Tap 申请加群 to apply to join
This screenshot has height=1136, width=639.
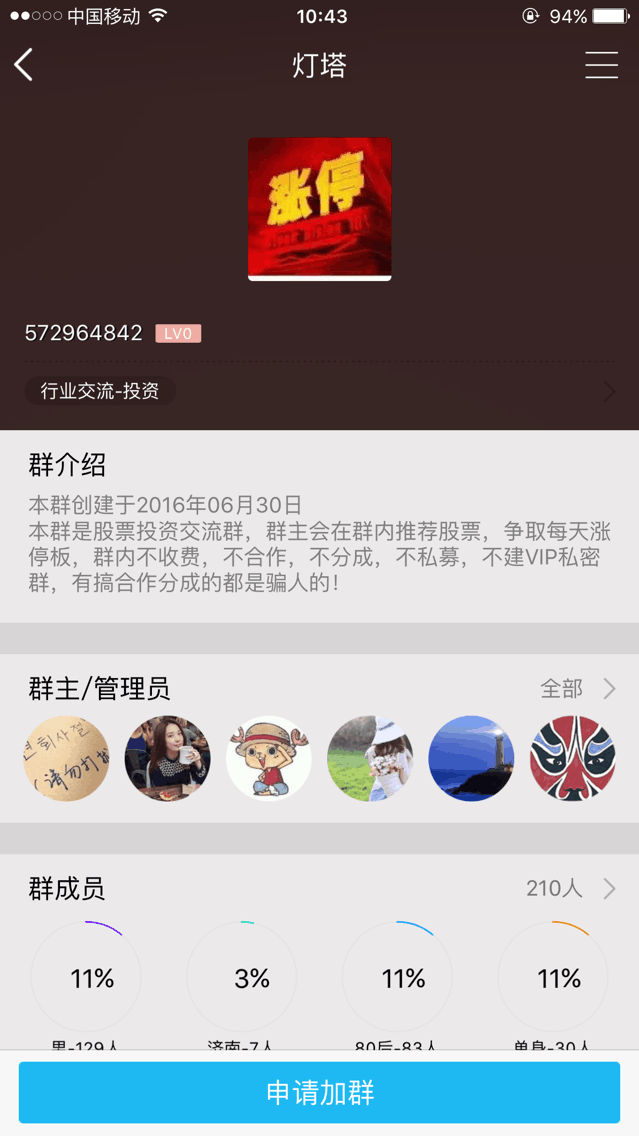tap(320, 1093)
